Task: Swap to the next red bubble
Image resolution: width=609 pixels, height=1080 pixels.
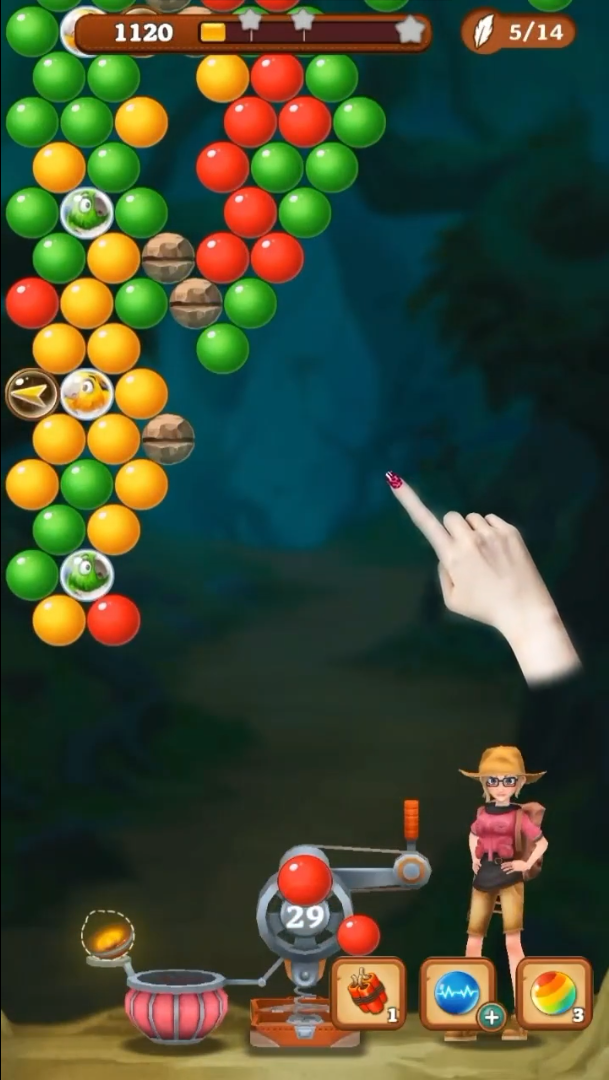Action: click(358, 935)
